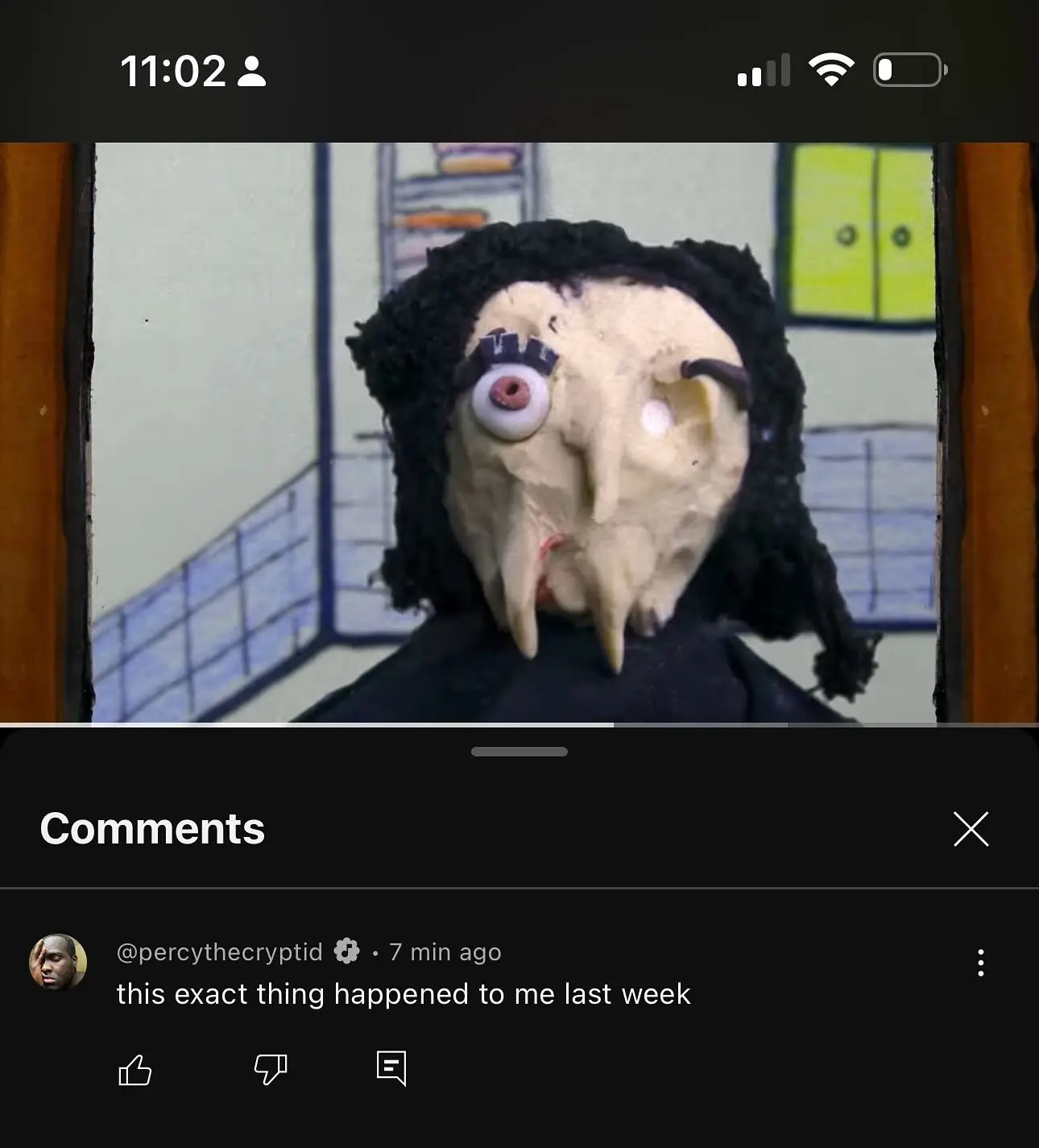This screenshot has width=1039, height=1148.
Task: Open percythecryptid's profile picture
Action: (58, 963)
